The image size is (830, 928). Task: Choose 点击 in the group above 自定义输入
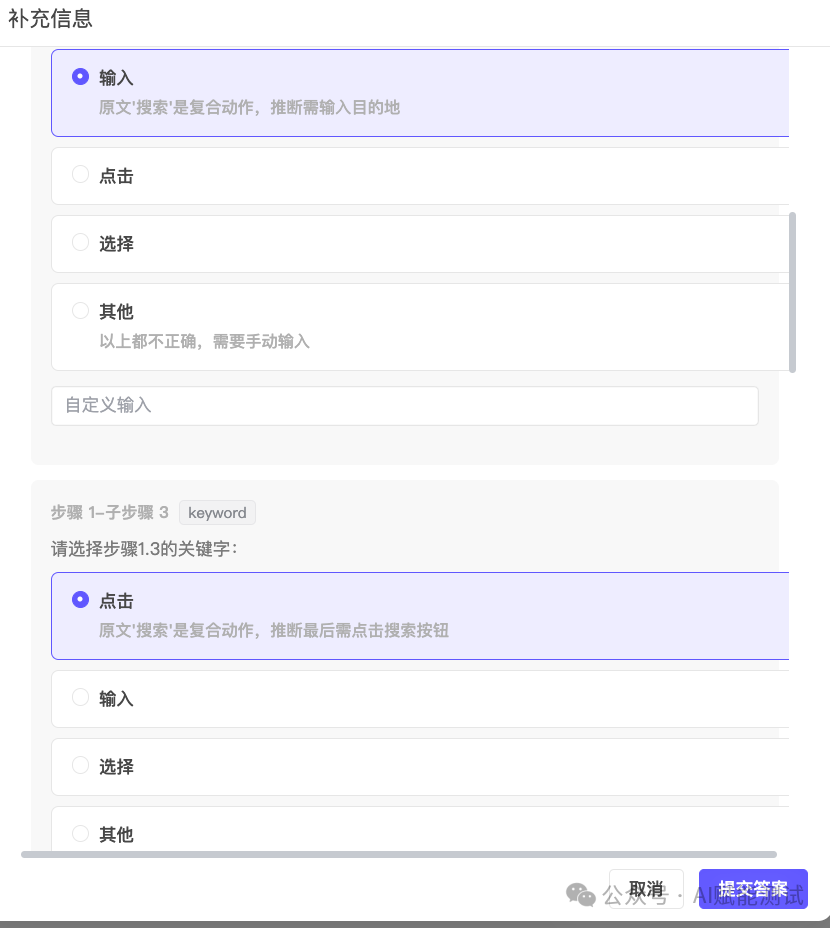81,175
